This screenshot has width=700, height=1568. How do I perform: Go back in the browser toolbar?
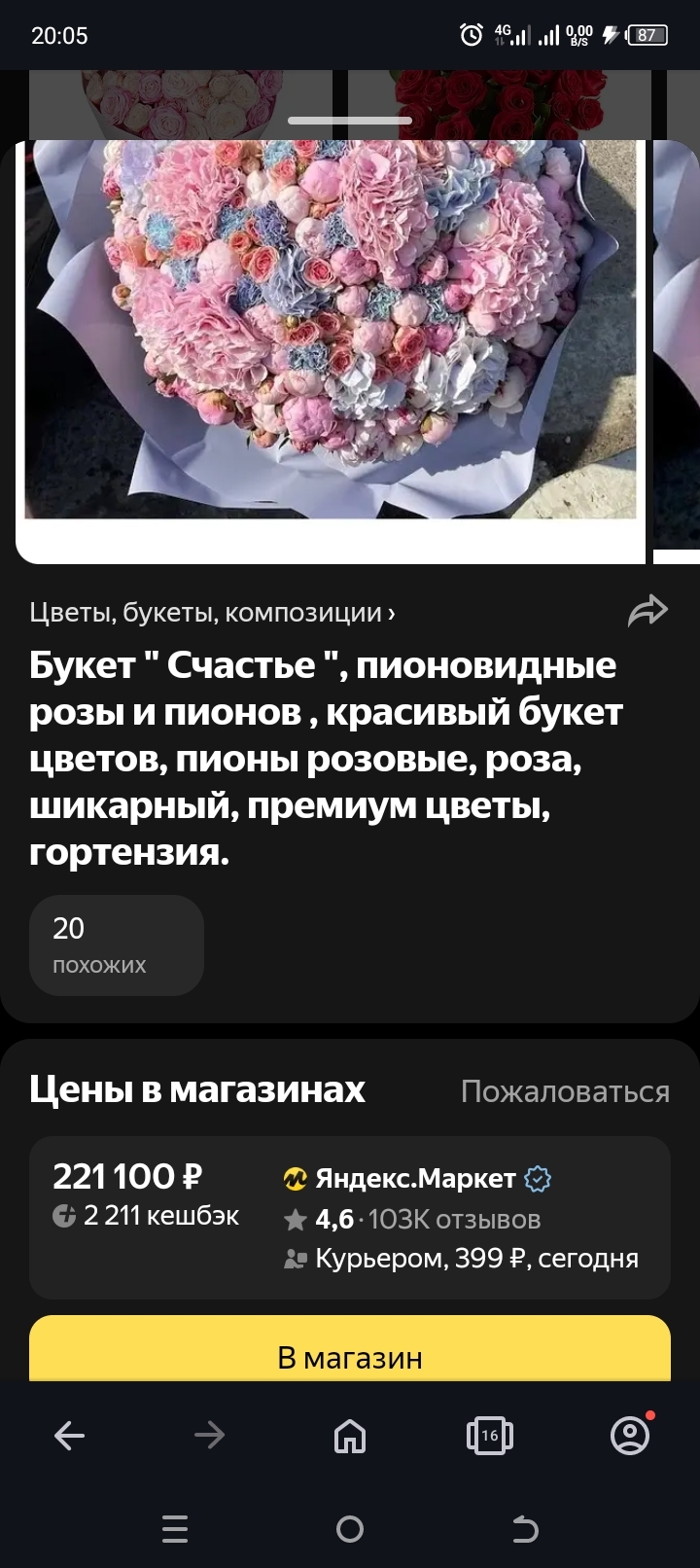[x=69, y=1435]
